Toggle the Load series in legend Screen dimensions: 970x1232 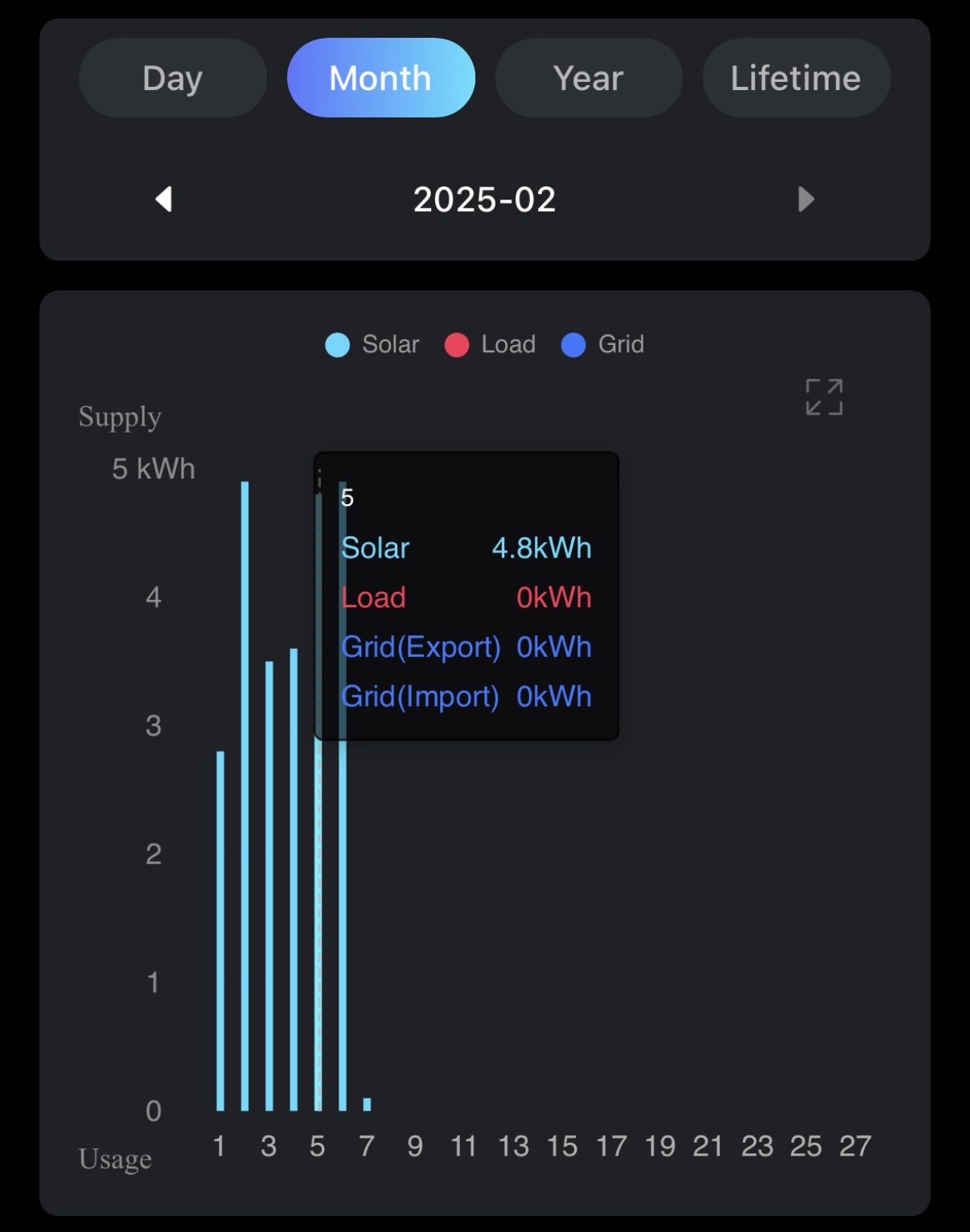pos(491,344)
